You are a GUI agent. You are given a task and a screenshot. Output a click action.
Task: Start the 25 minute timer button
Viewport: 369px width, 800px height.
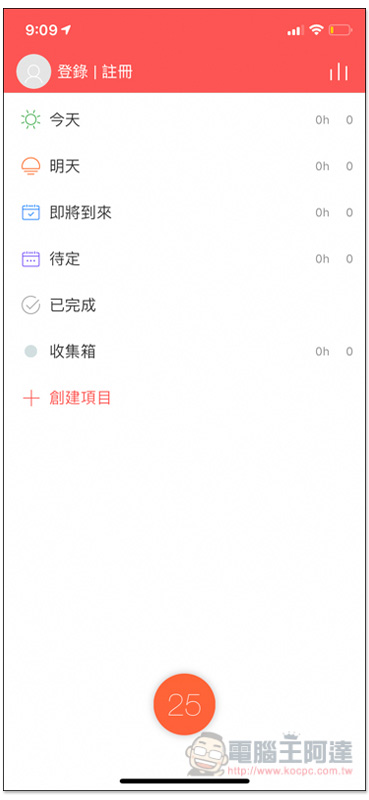click(x=184, y=705)
